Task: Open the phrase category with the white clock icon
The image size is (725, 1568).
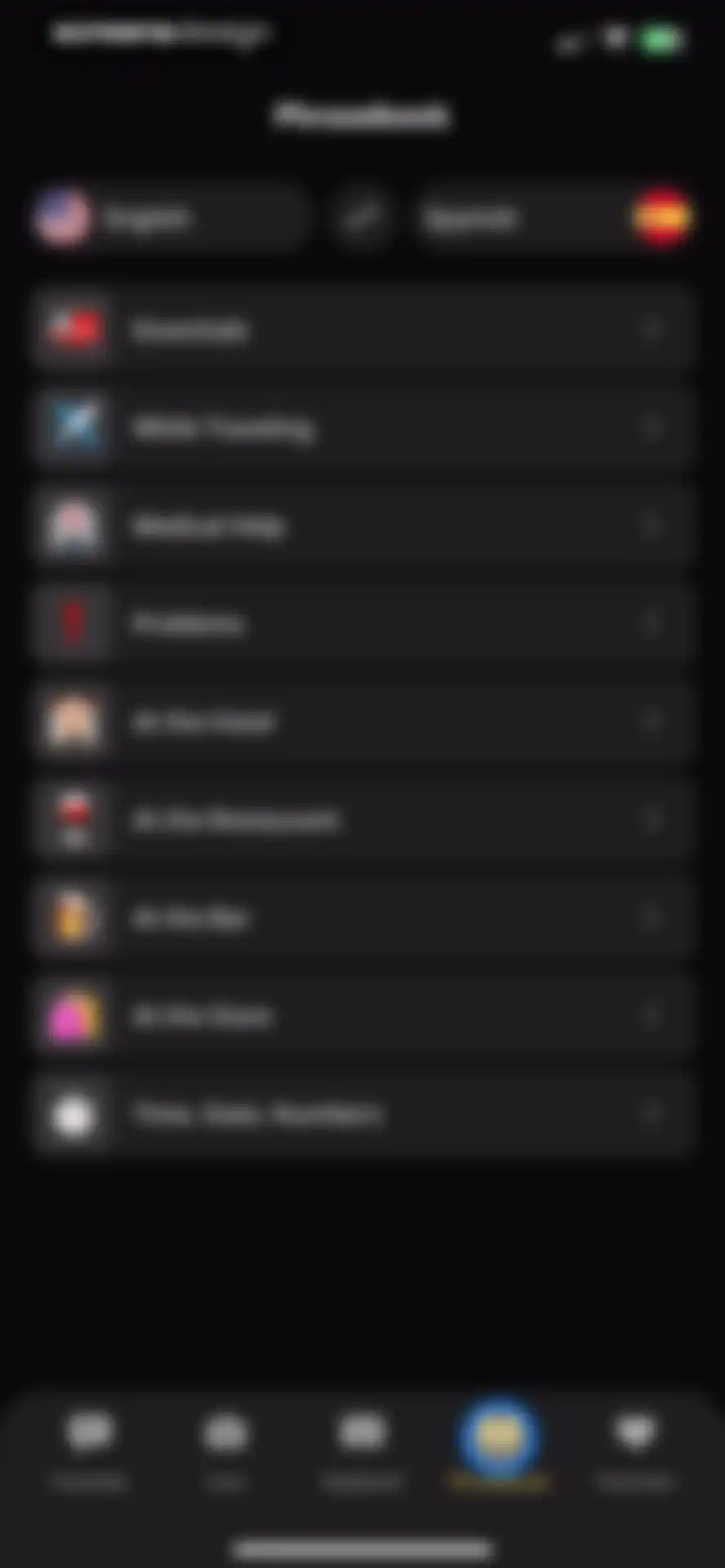Action: click(x=363, y=1114)
